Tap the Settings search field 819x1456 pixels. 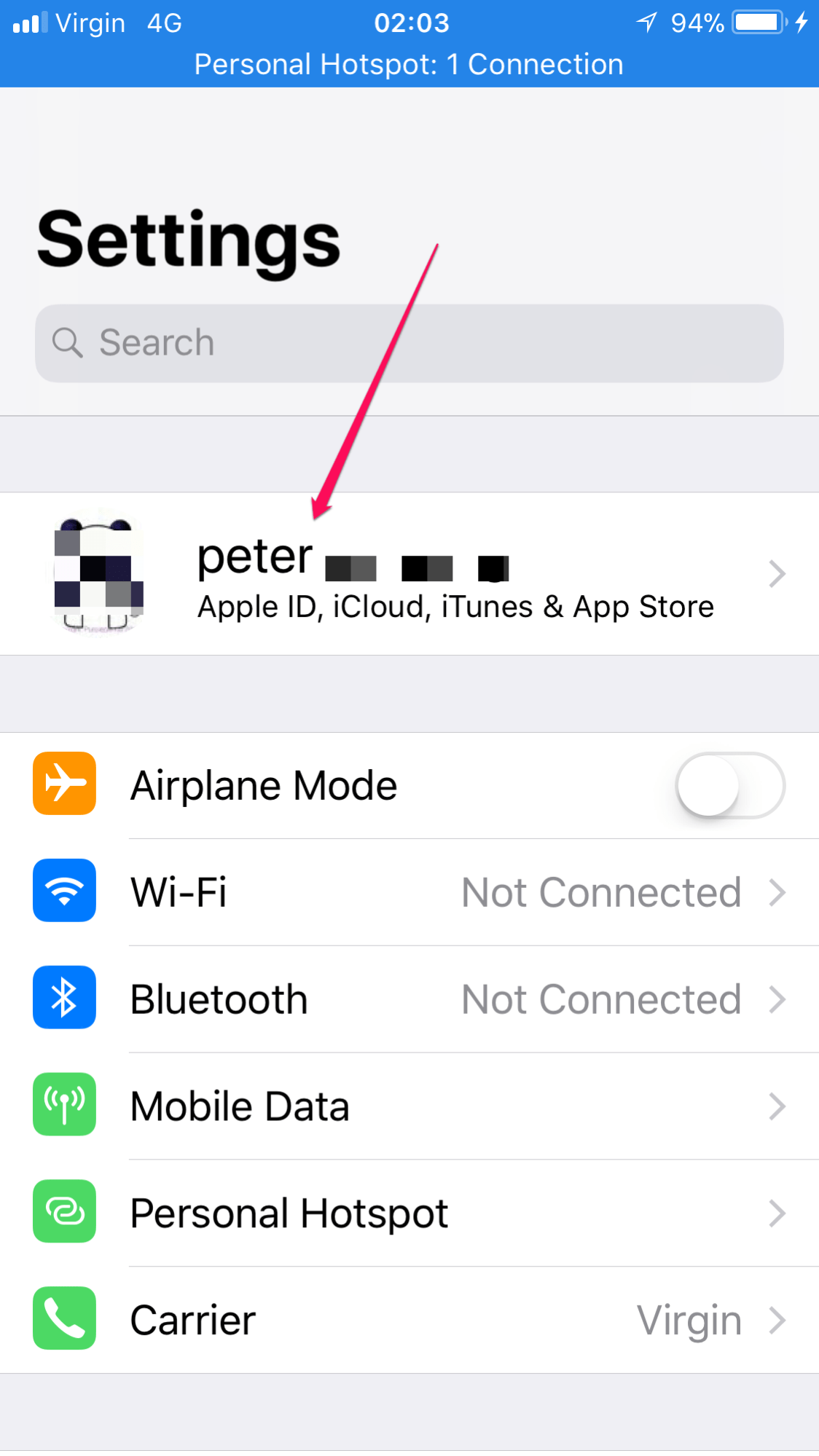[x=409, y=343]
